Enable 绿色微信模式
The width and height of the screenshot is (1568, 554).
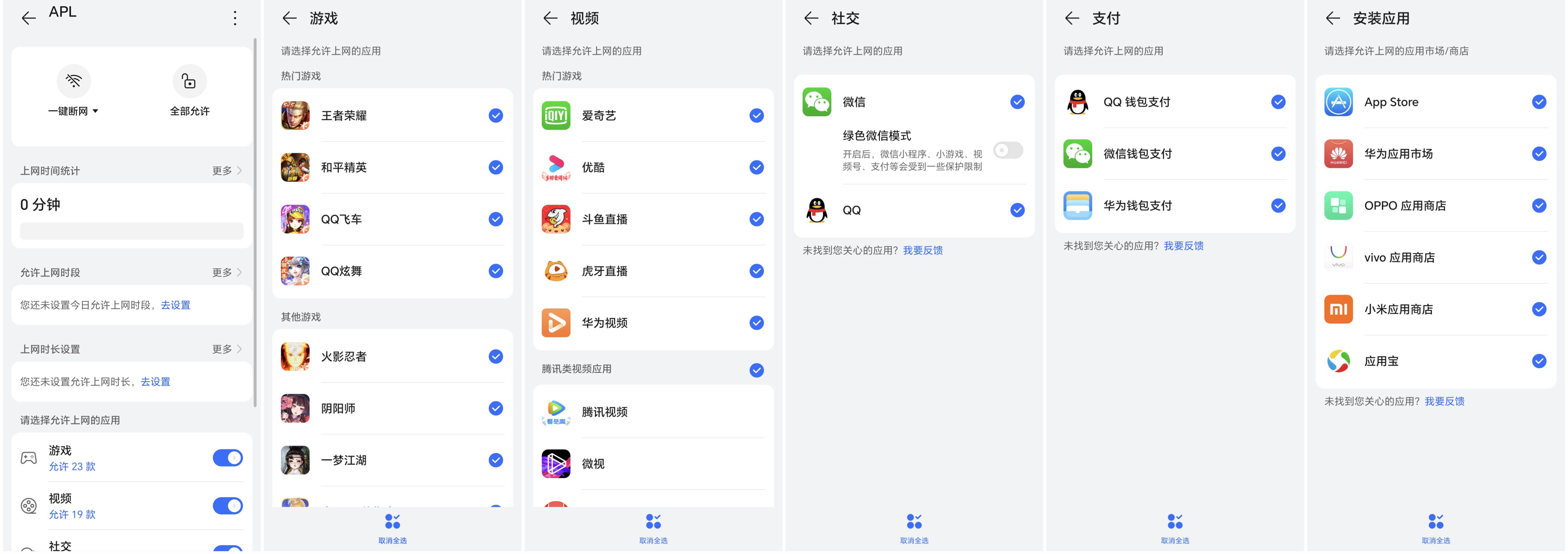(1008, 150)
